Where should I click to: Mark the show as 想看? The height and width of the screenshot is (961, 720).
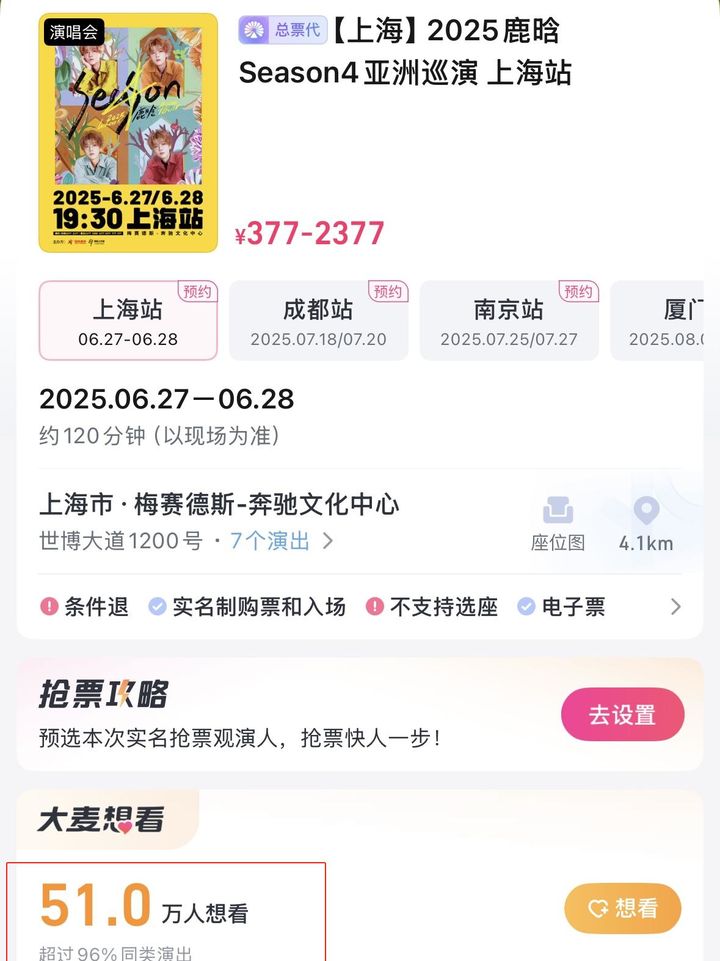point(622,908)
